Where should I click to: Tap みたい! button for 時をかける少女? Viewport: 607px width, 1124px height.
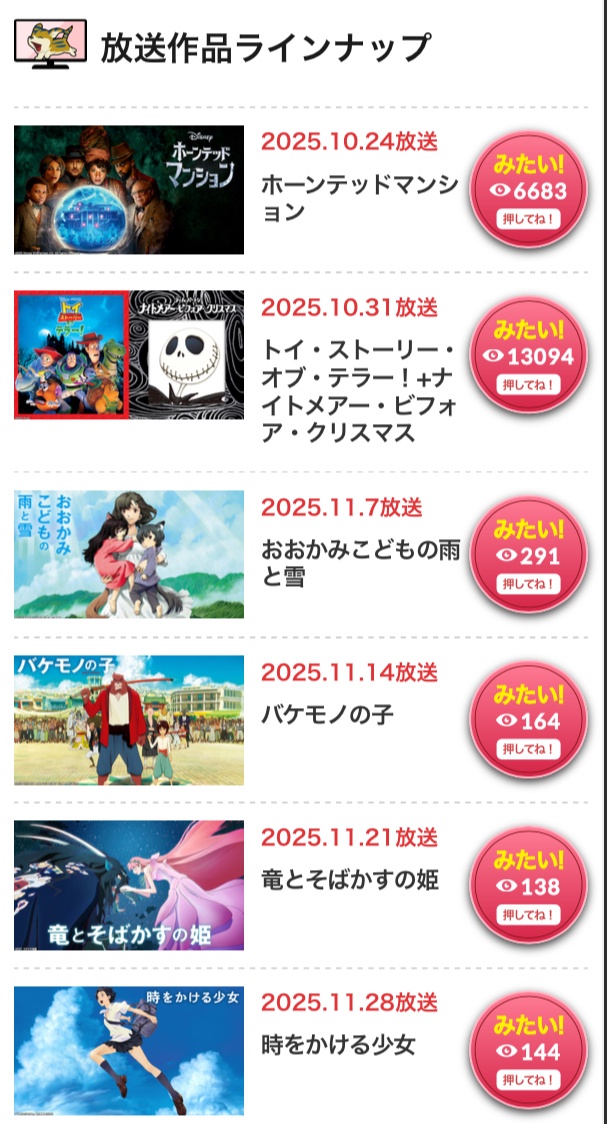click(527, 1051)
